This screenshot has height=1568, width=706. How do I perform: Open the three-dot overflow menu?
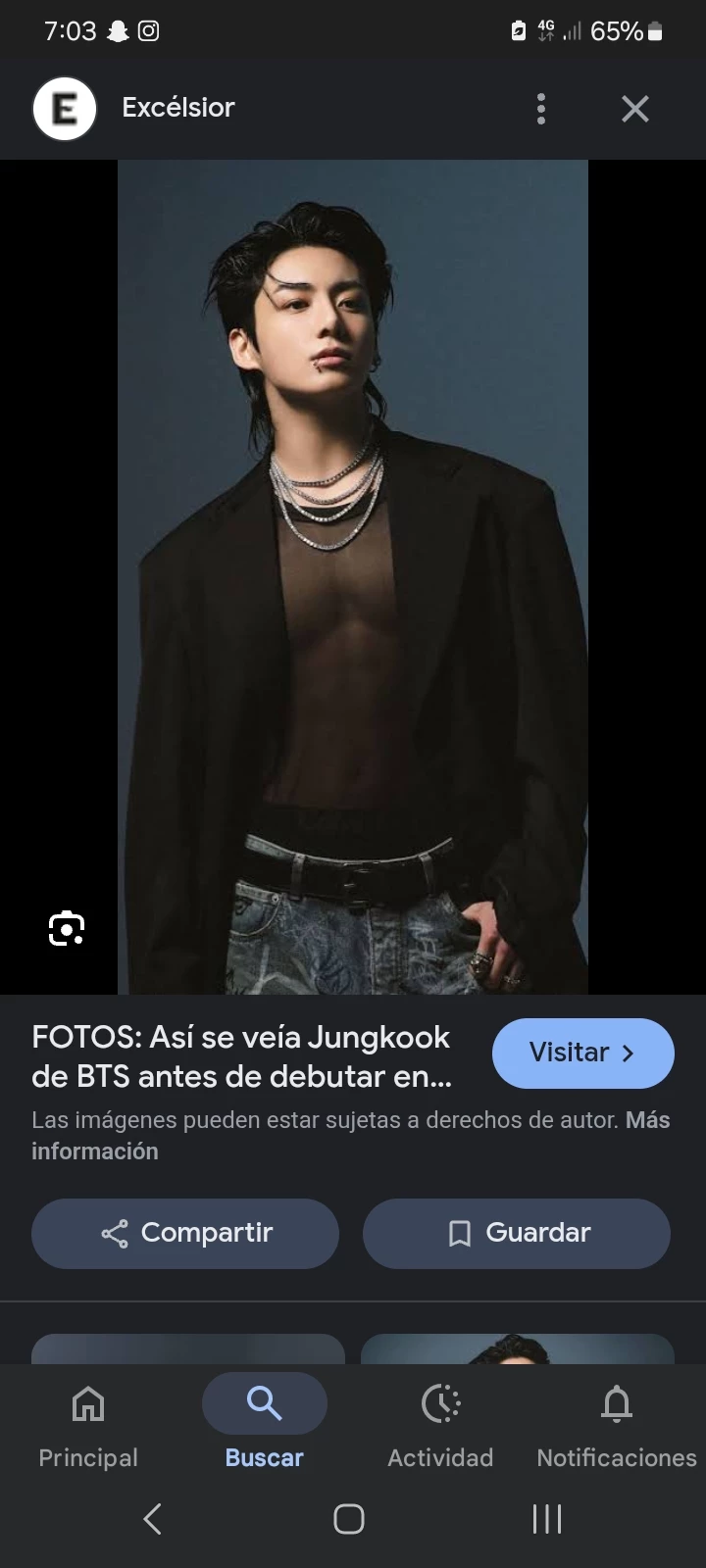(x=540, y=109)
